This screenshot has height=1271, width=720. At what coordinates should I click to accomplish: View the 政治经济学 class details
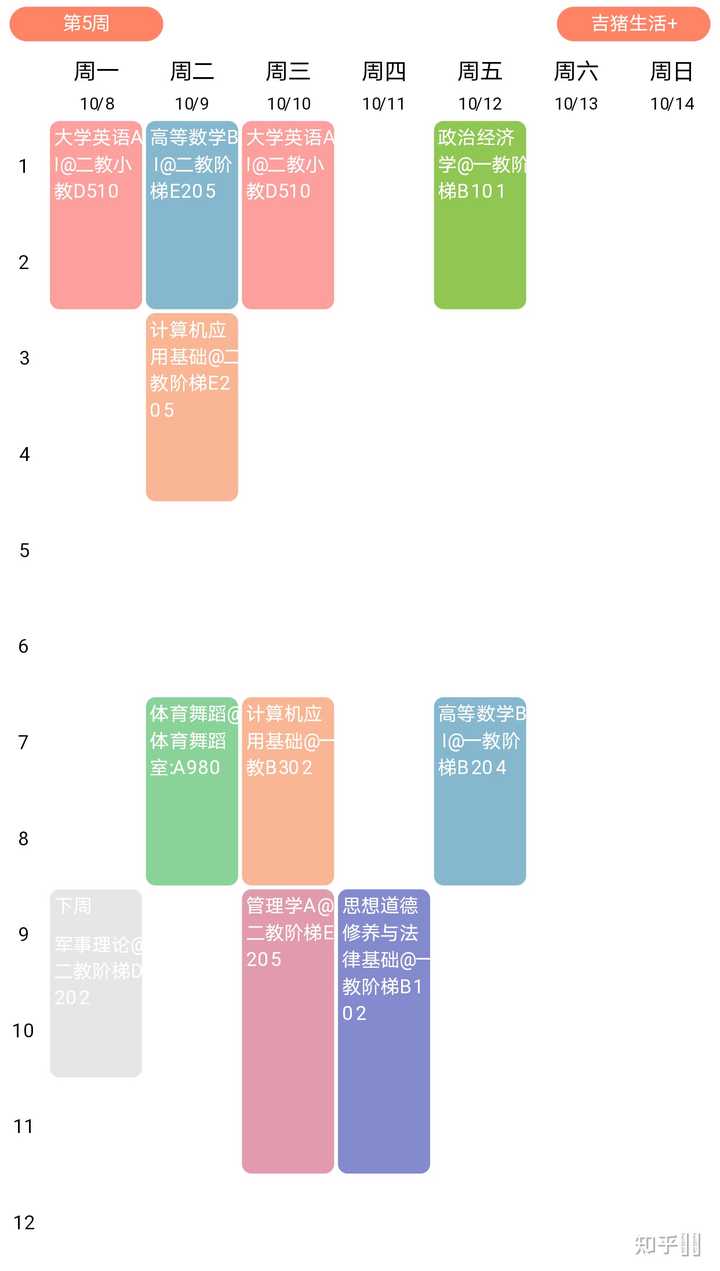tap(480, 215)
